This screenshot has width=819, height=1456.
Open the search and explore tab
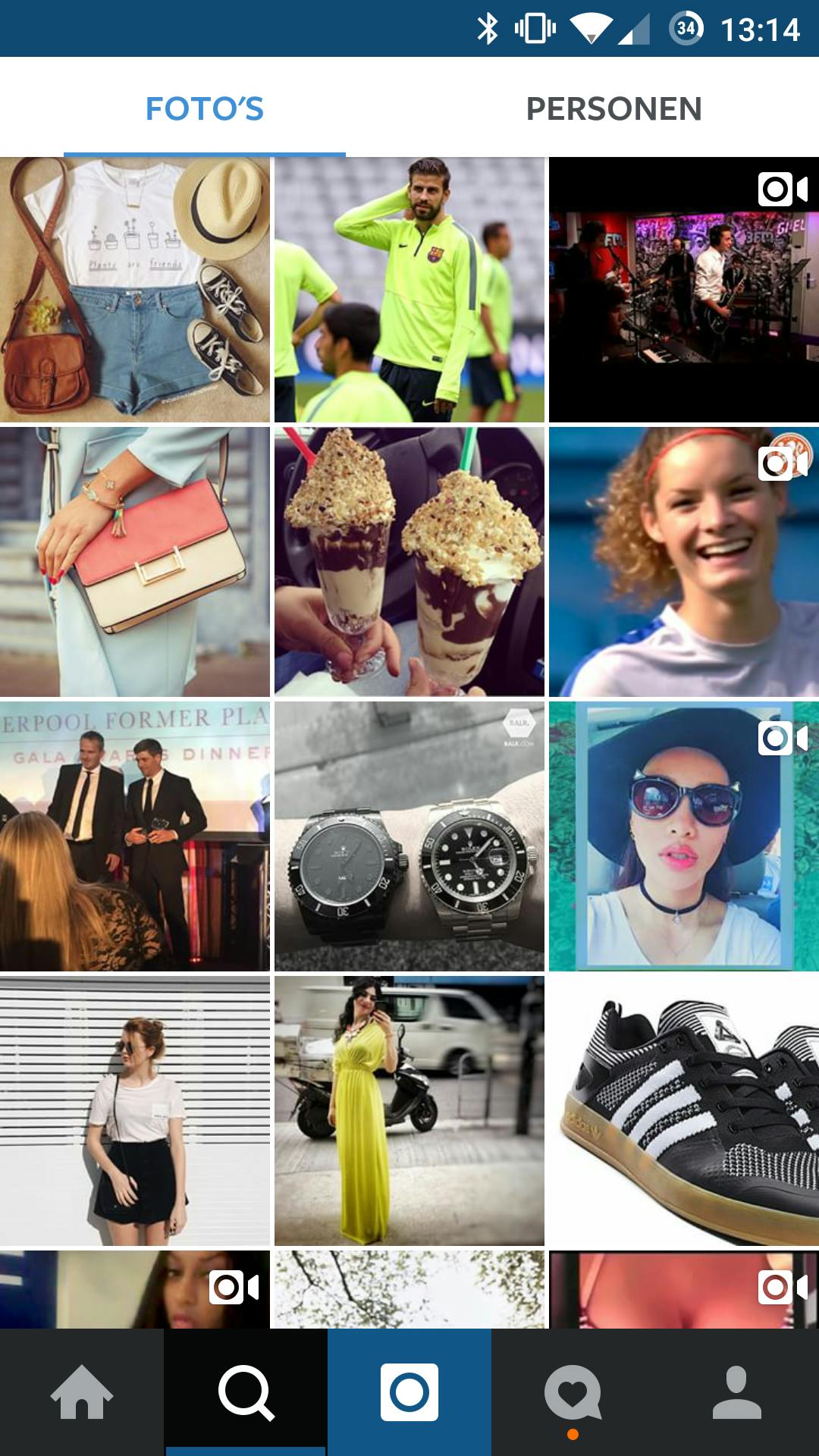246,1392
